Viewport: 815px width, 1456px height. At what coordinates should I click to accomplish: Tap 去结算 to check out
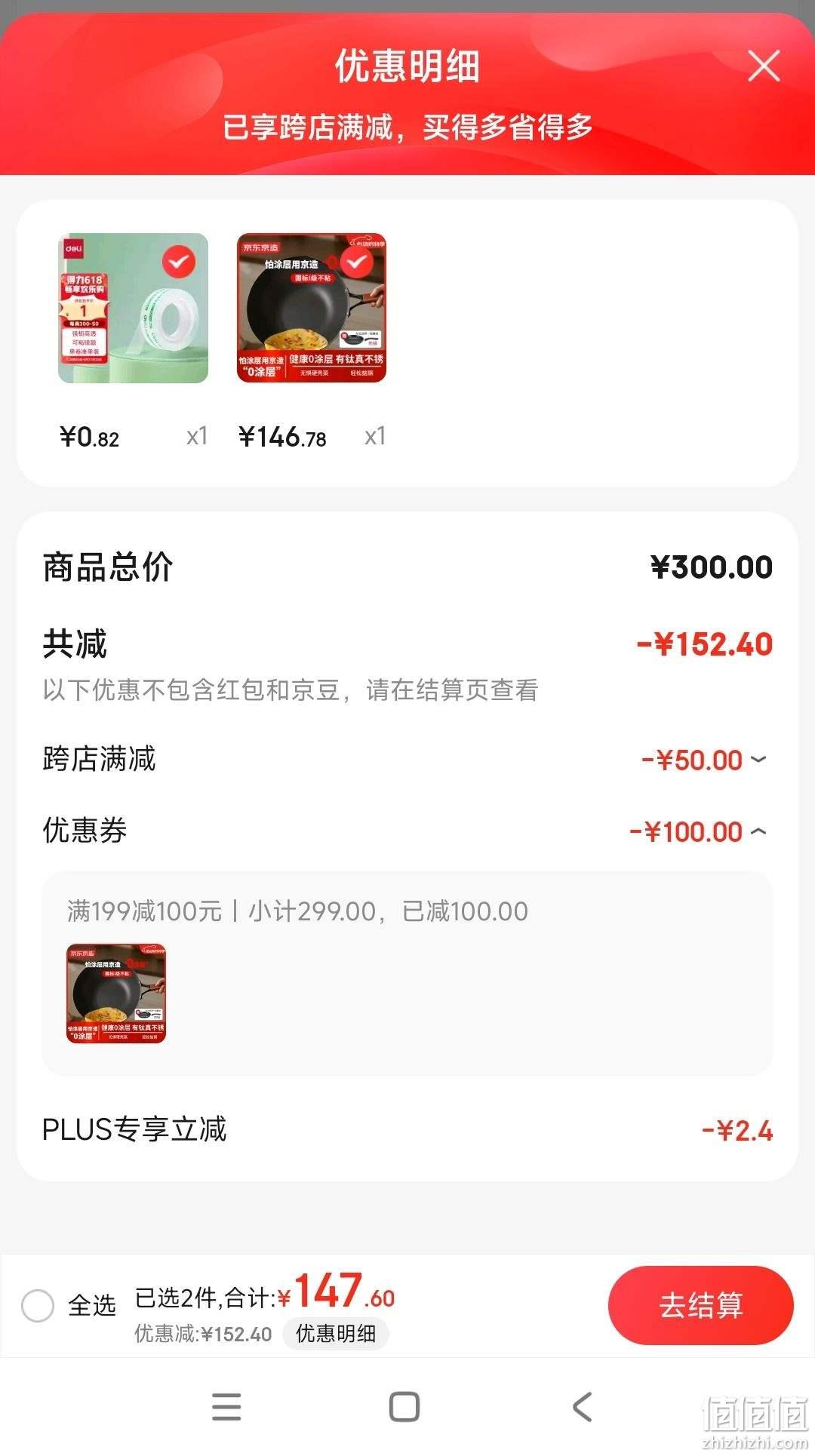pyautogui.click(x=700, y=1305)
